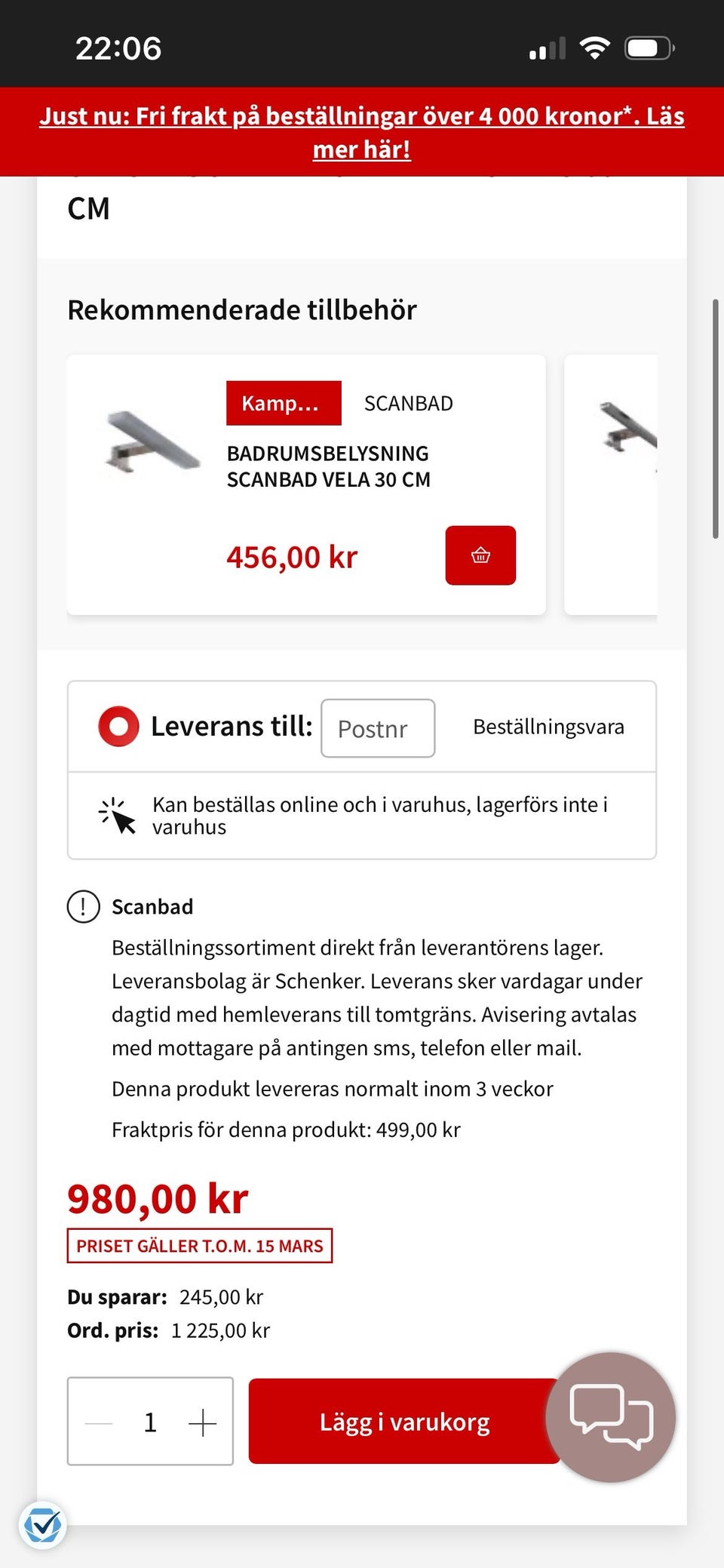Tap the battery indicator icon
Screen dimensions: 724x1568
pyautogui.click(x=647, y=48)
